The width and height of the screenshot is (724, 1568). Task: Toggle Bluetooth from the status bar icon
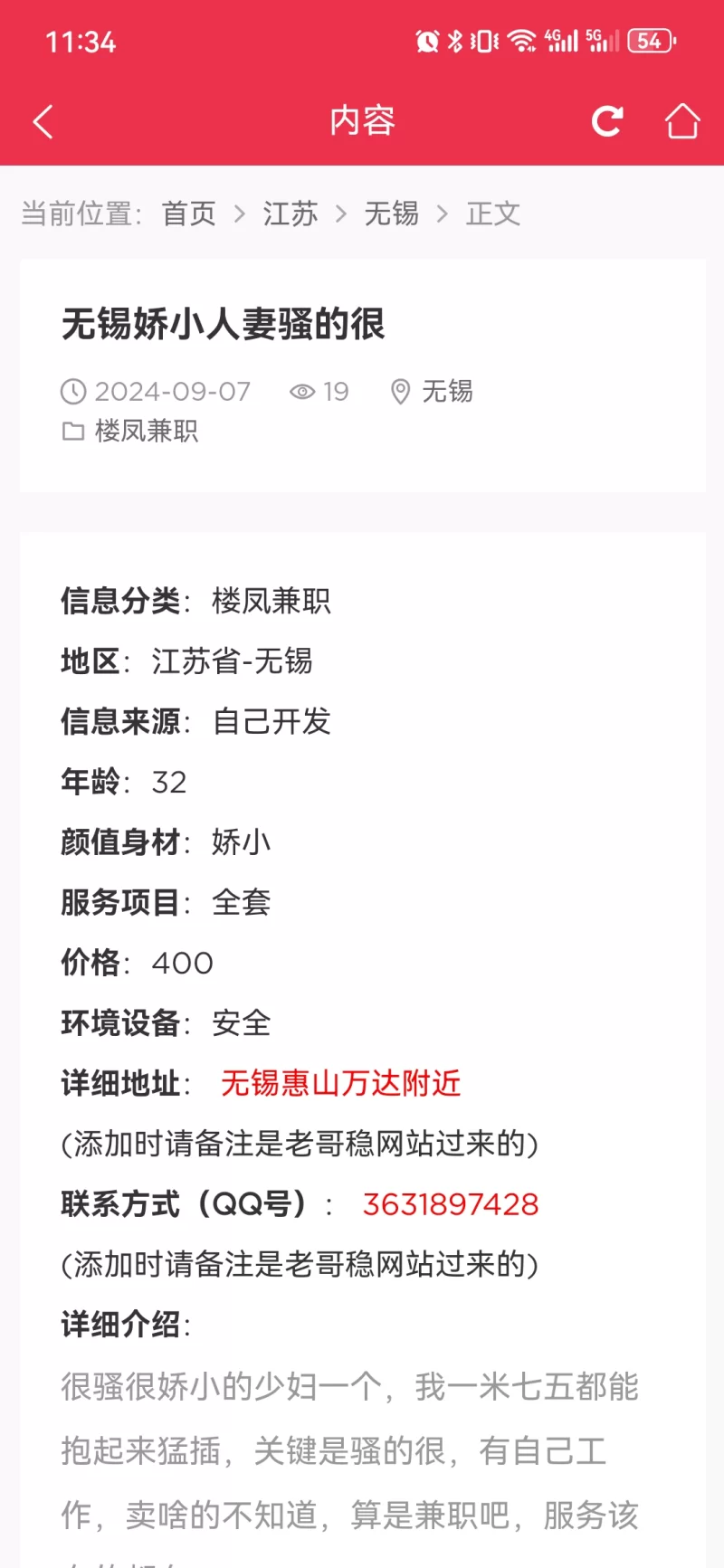[456, 40]
